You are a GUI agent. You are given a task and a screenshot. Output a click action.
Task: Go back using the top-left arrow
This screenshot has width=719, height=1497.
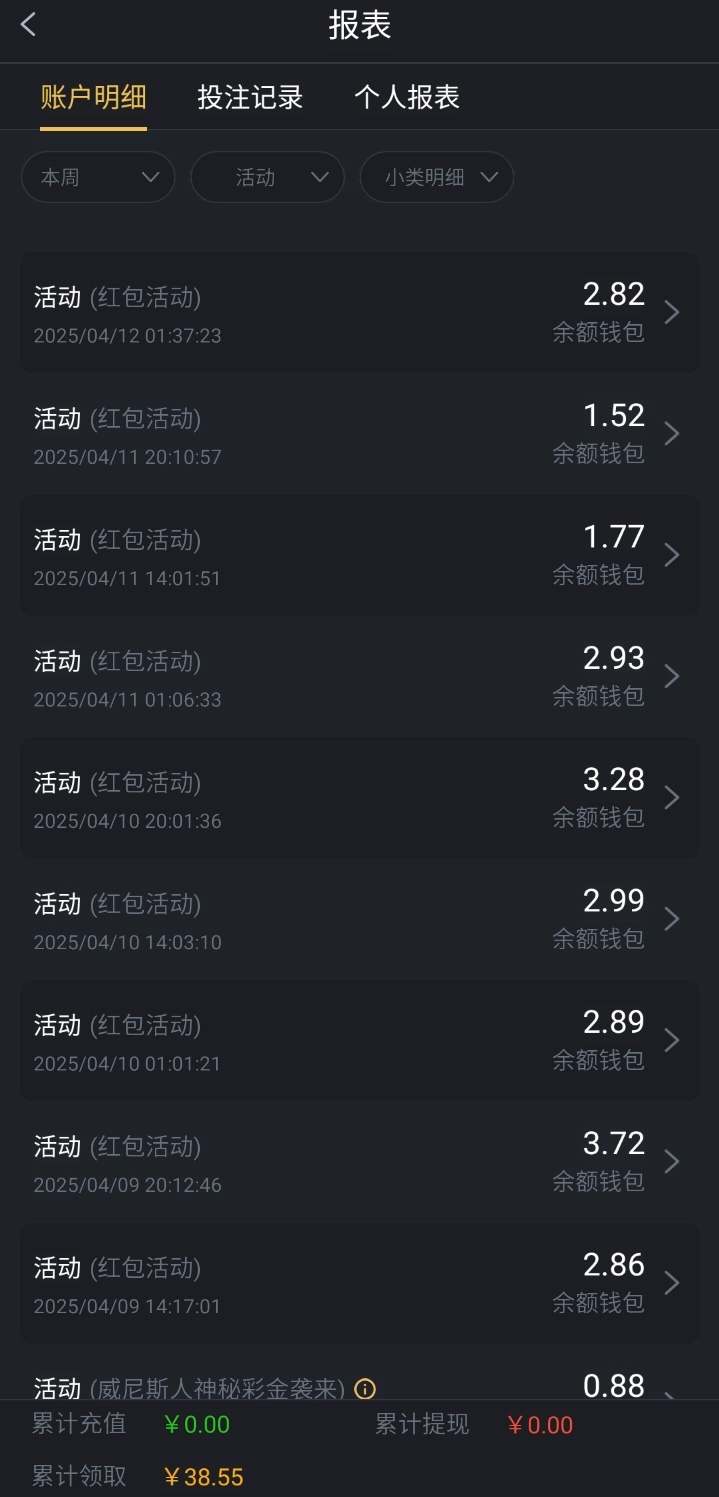tap(29, 25)
